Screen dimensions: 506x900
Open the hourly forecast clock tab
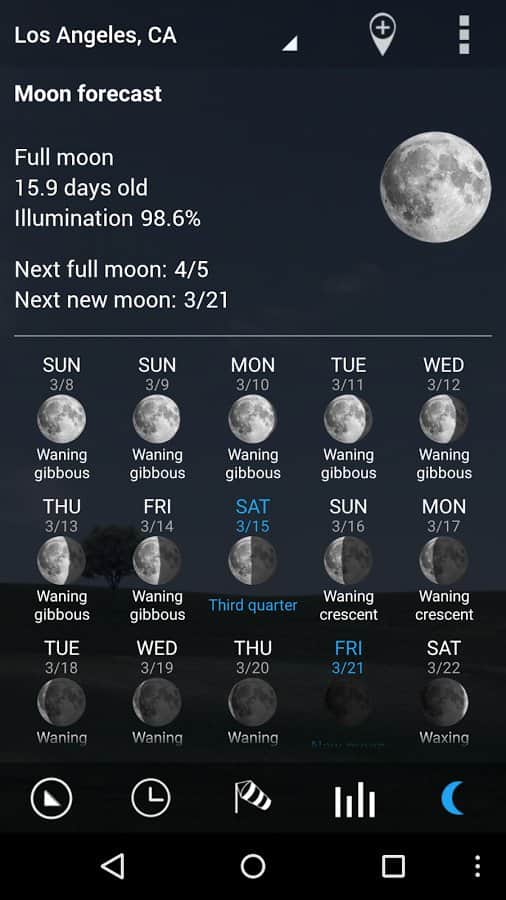[x=151, y=798]
